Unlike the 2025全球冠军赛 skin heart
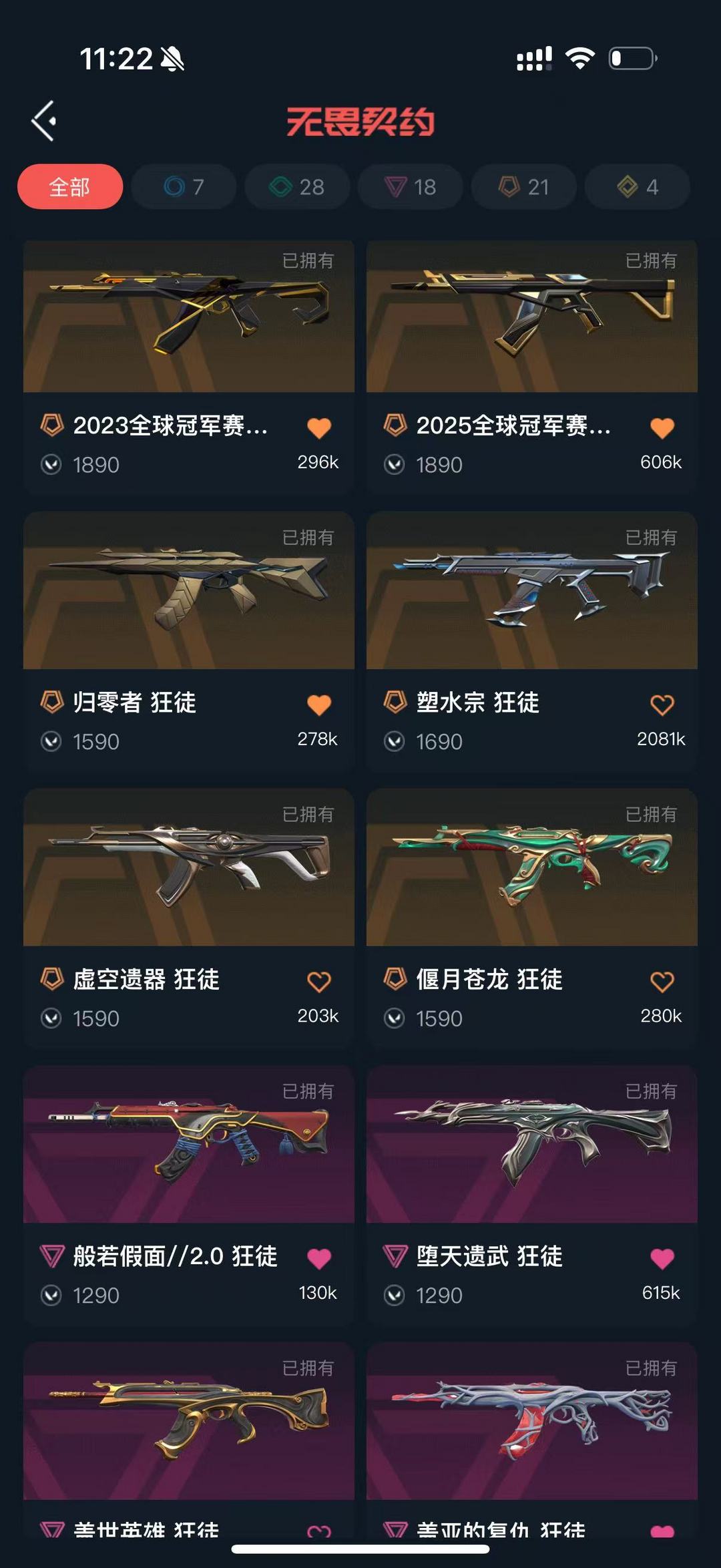 (x=662, y=427)
